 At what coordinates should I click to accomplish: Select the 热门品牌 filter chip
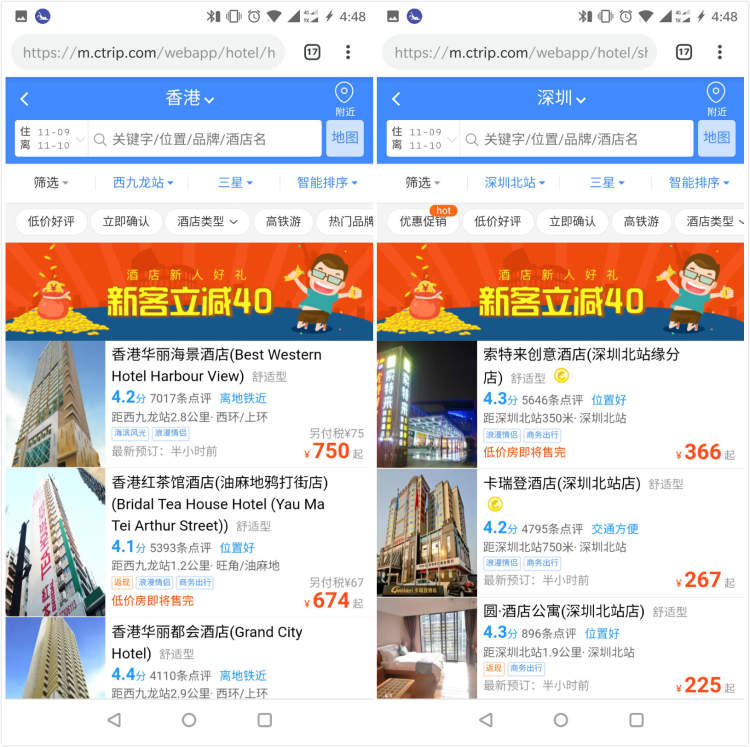point(350,222)
